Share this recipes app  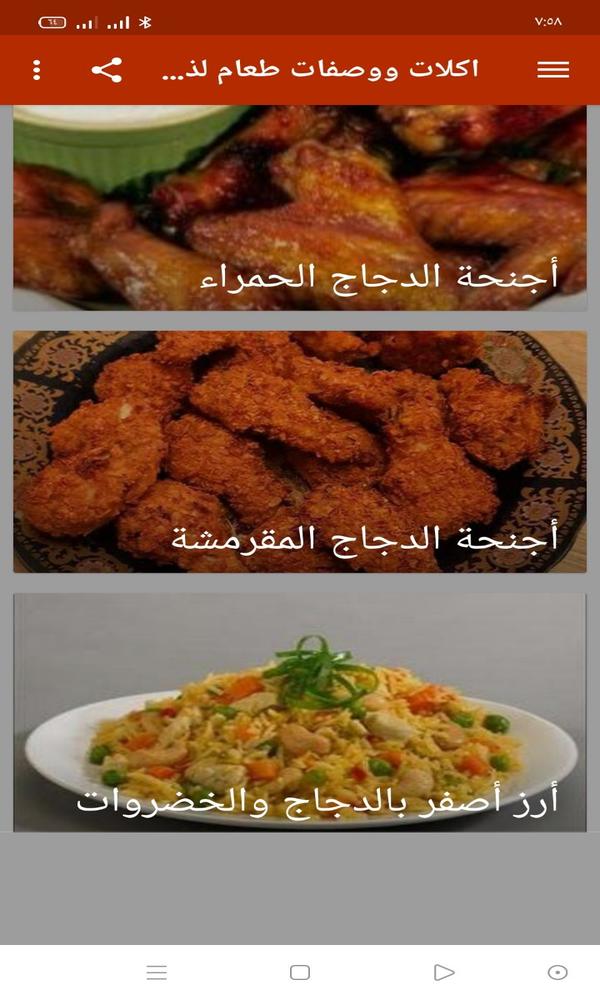pyautogui.click(x=106, y=70)
